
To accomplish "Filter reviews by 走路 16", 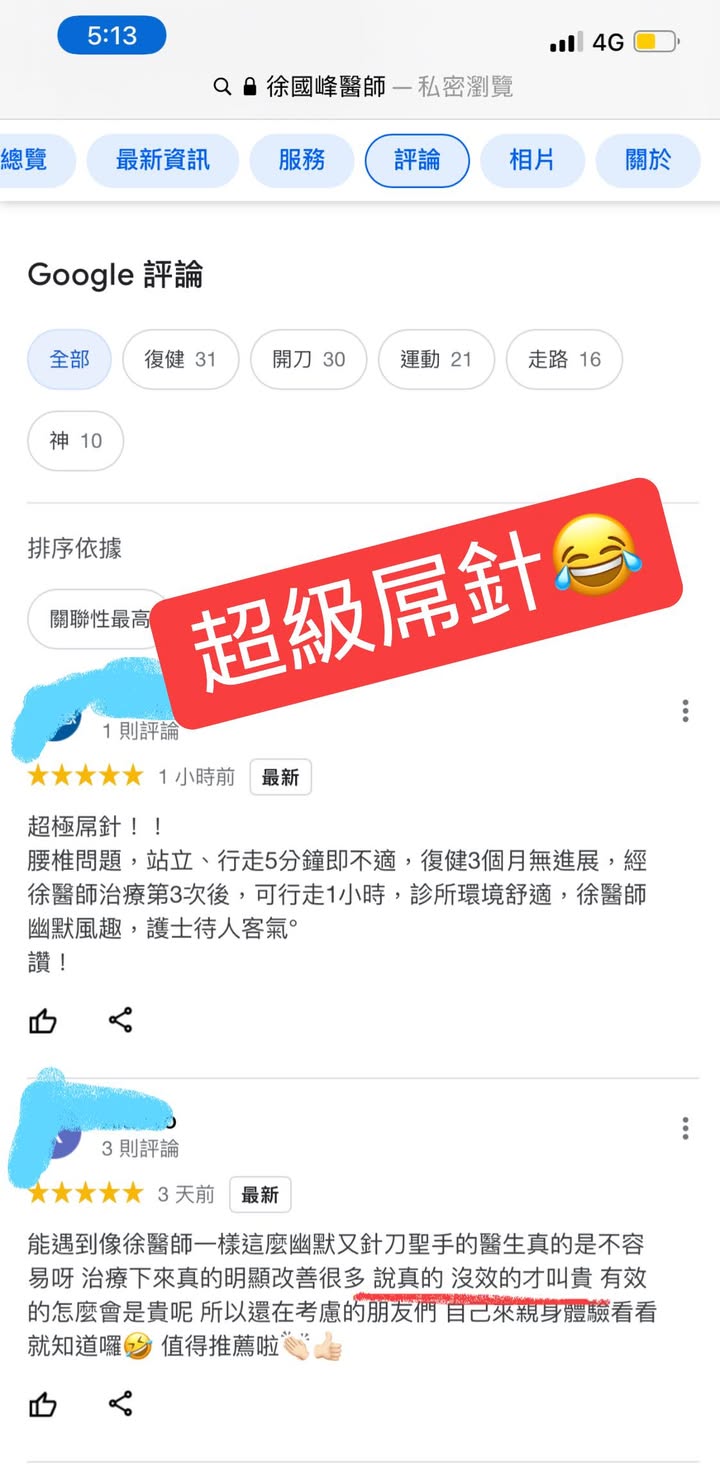I will 564,359.
